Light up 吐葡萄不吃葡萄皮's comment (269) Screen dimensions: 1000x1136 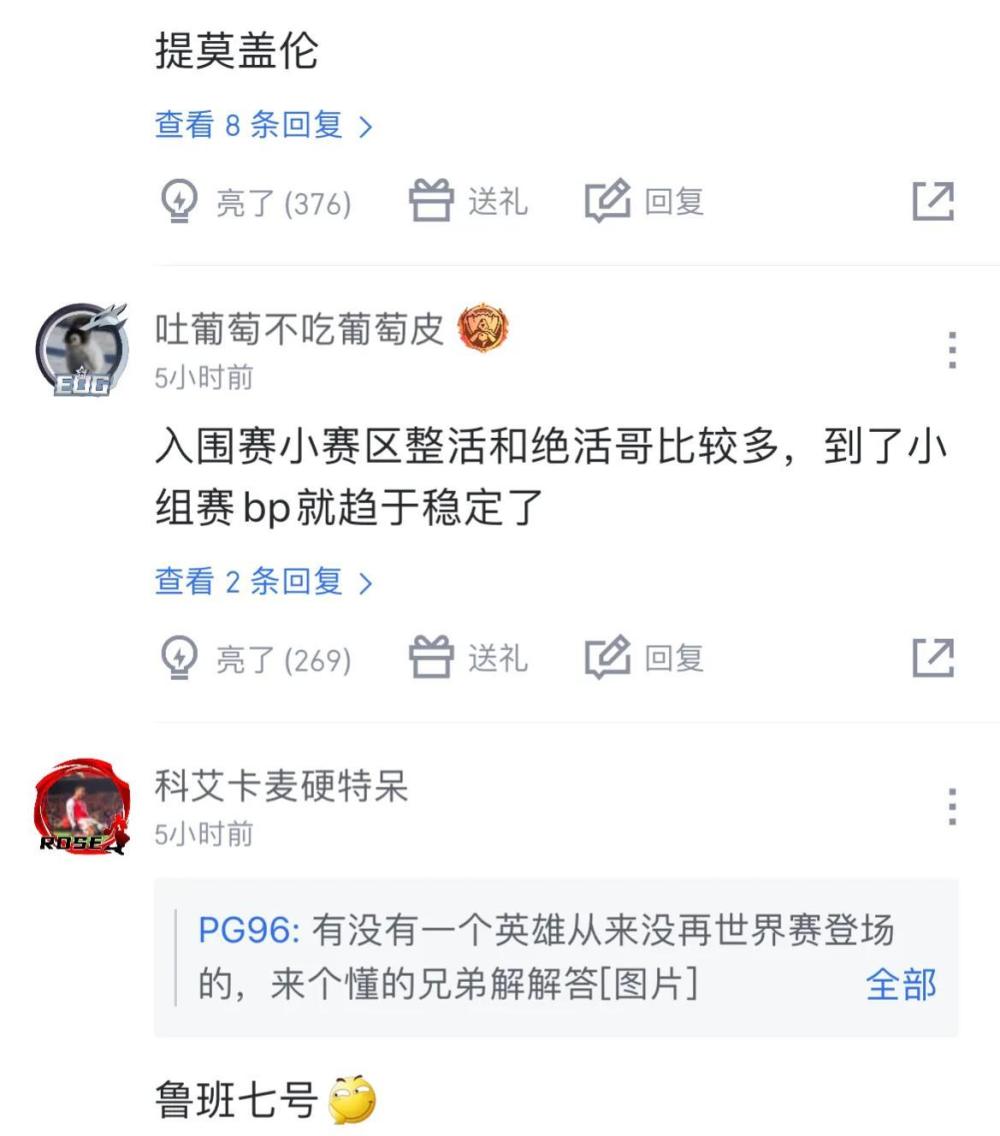(256, 660)
